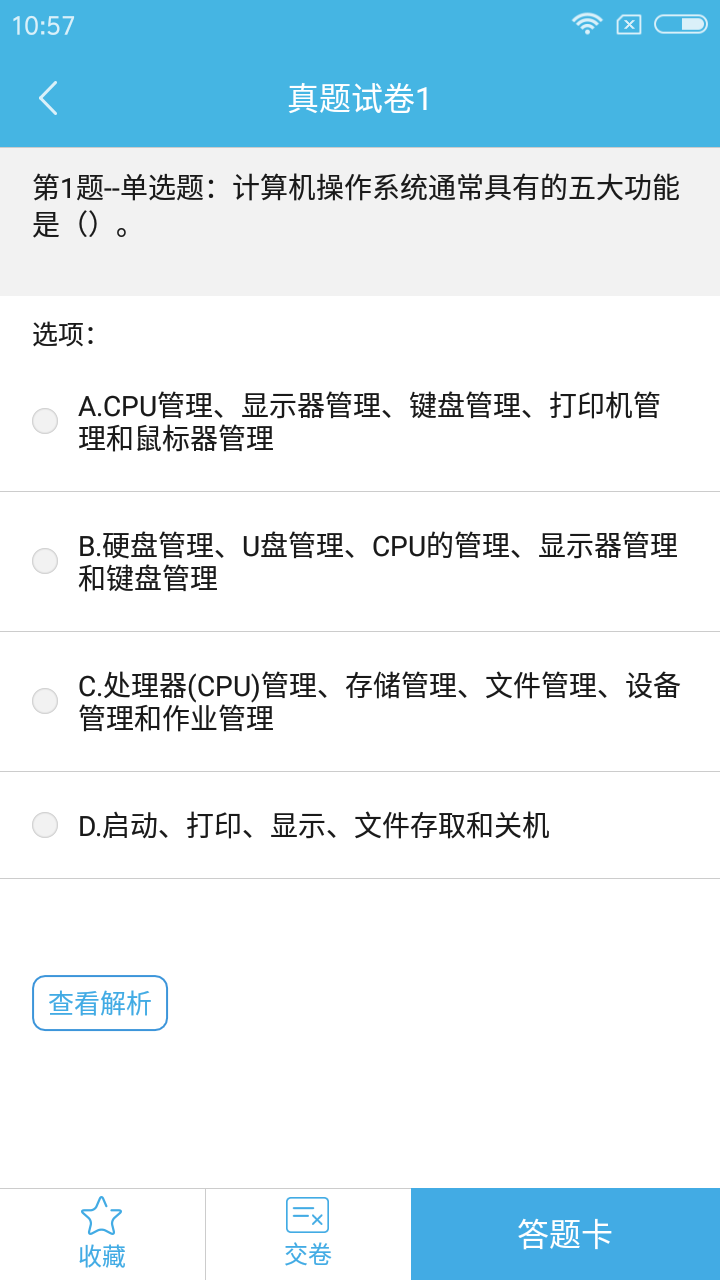Select option D about startup and shutdown

click(44, 824)
